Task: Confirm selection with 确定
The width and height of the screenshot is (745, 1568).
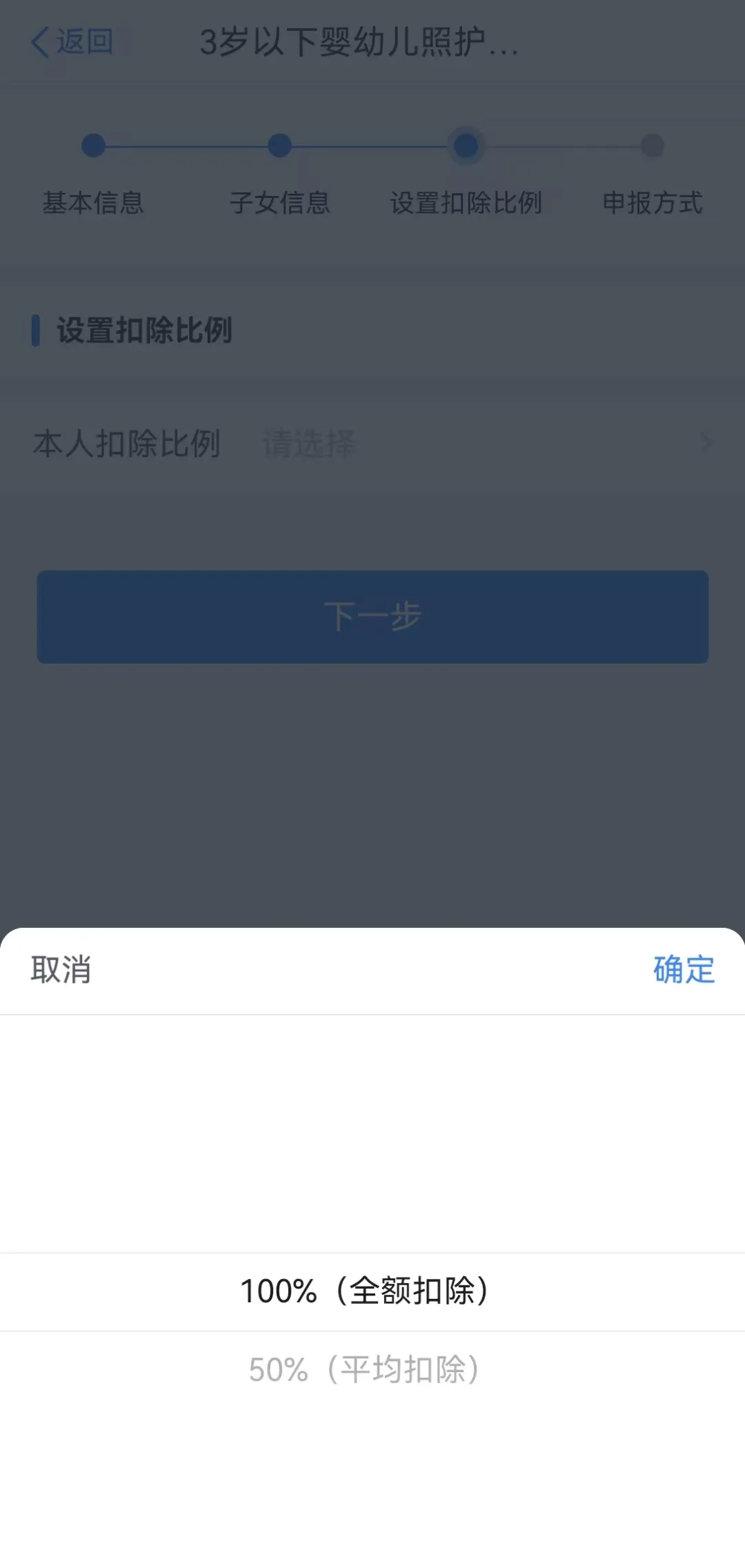Action: pyautogui.click(x=683, y=969)
